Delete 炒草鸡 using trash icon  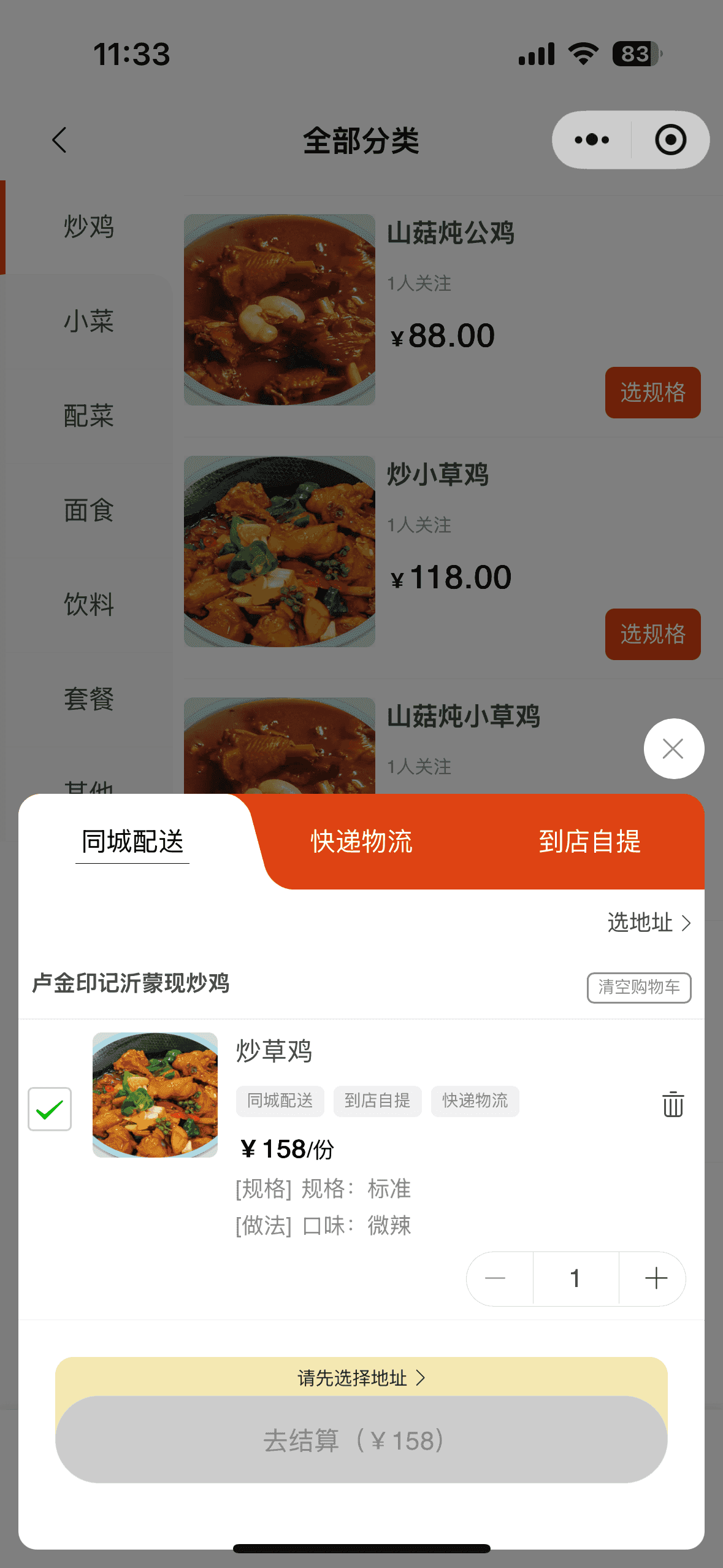(x=673, y=1104)
